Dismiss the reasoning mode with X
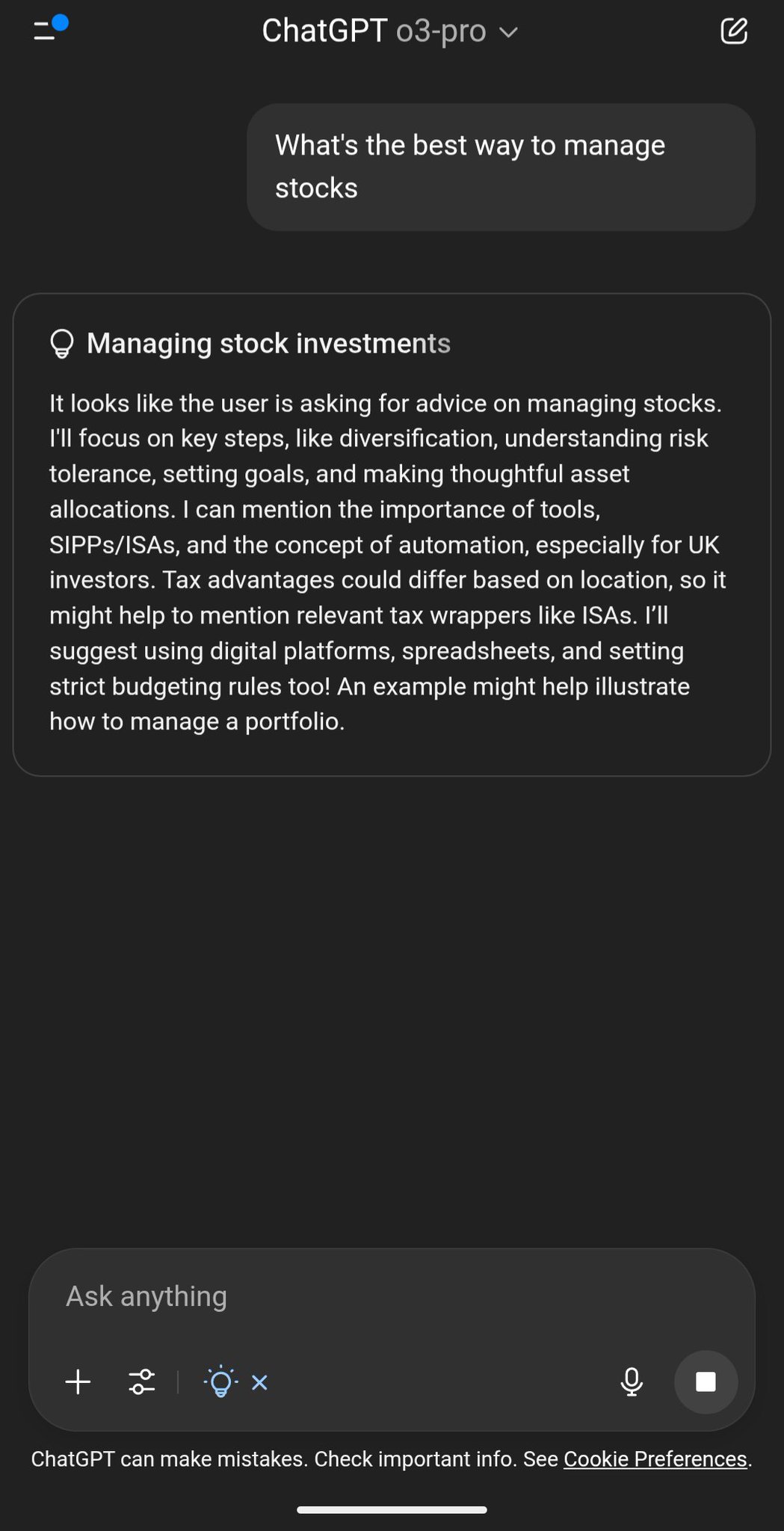This screenshot has width=784, height=1531. (259, 1383)
